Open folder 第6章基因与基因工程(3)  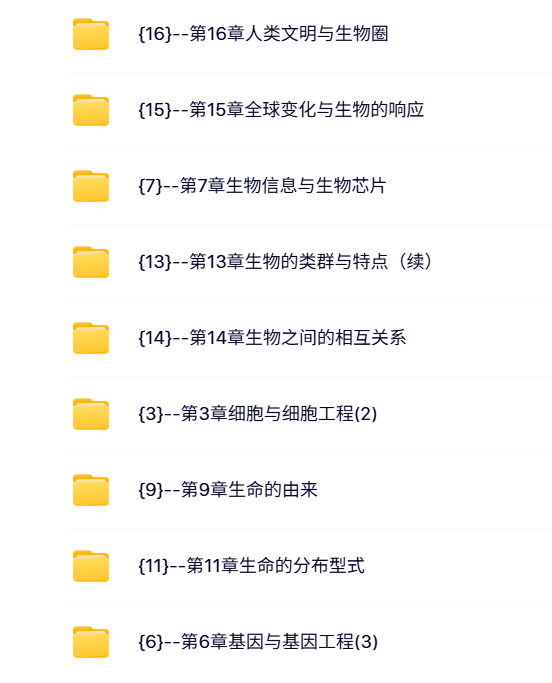click(309, 642)
